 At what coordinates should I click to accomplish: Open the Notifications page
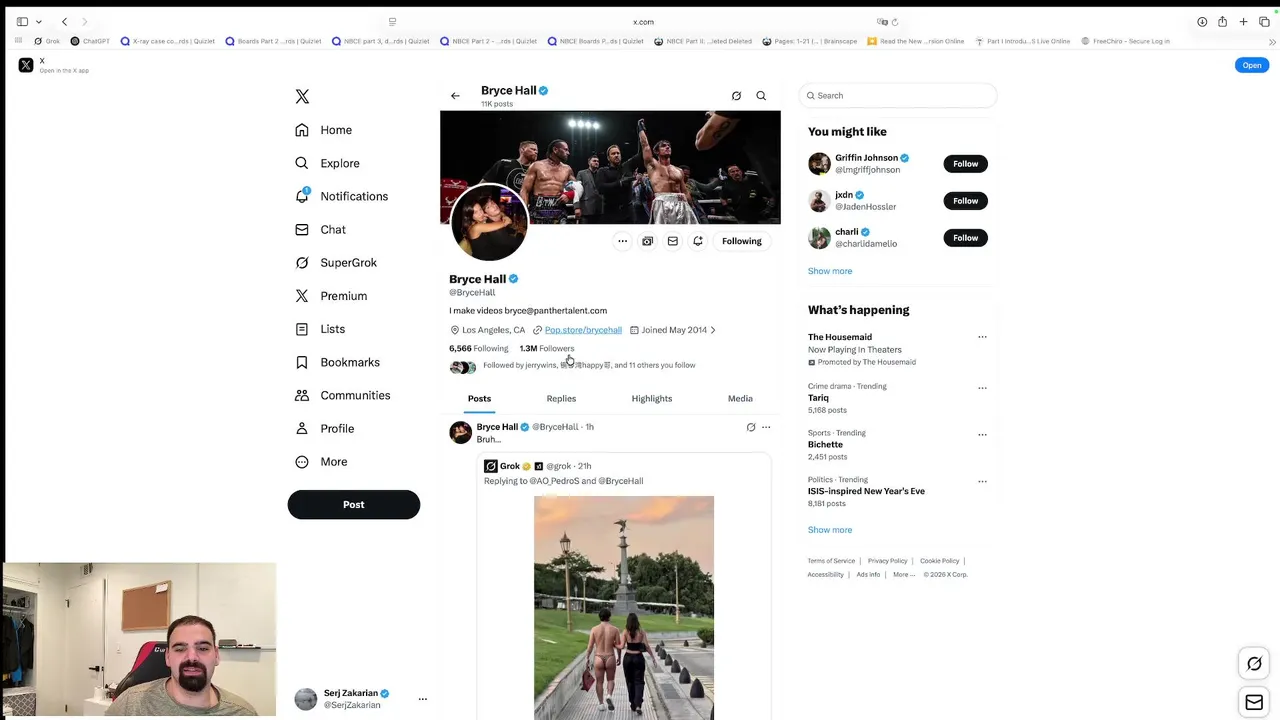point(353,196)
